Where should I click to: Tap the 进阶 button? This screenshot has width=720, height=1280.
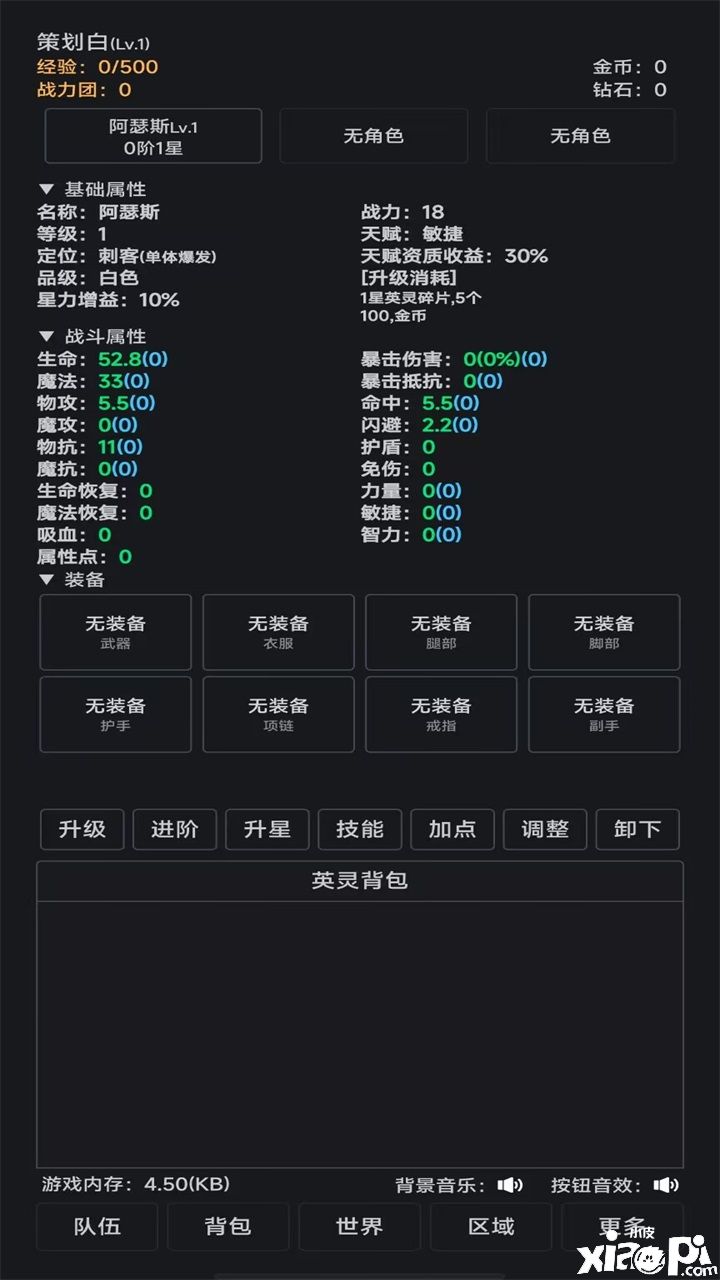coord(175,829)
